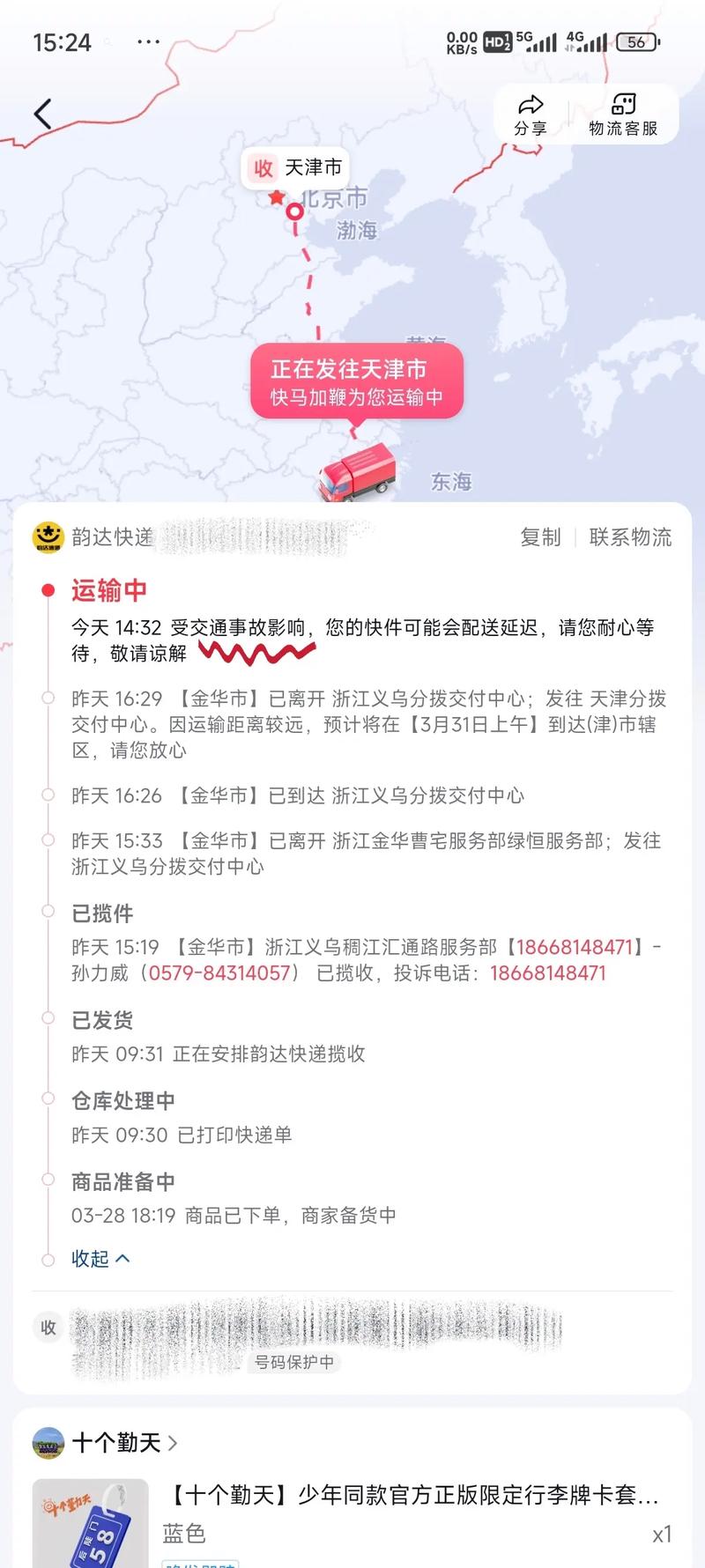Image resolution: width=705 pixels, height=1568 pixels.
Task: Call complaint phone after 投诉电话
Action: point(547,973)
